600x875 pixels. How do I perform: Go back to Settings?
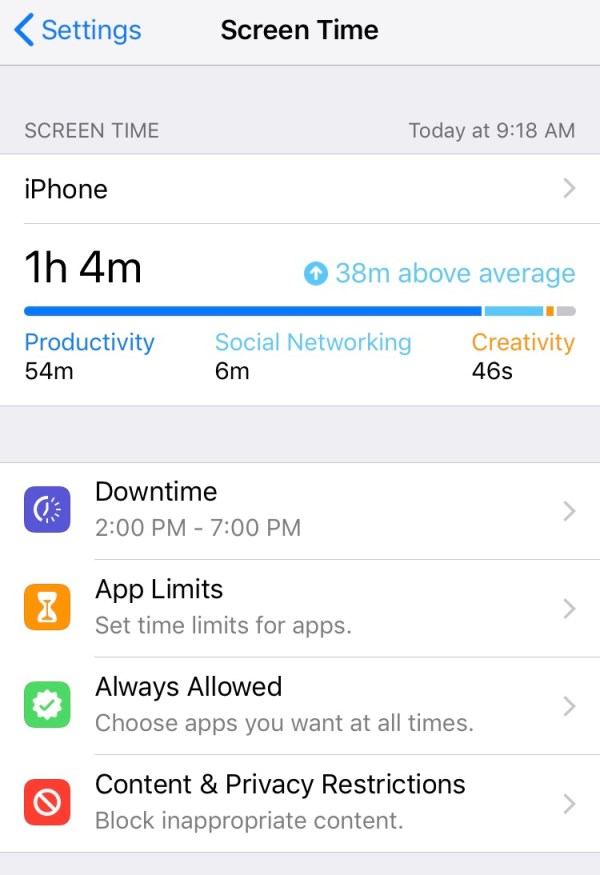pyautogui.click(x=78, y=31)
